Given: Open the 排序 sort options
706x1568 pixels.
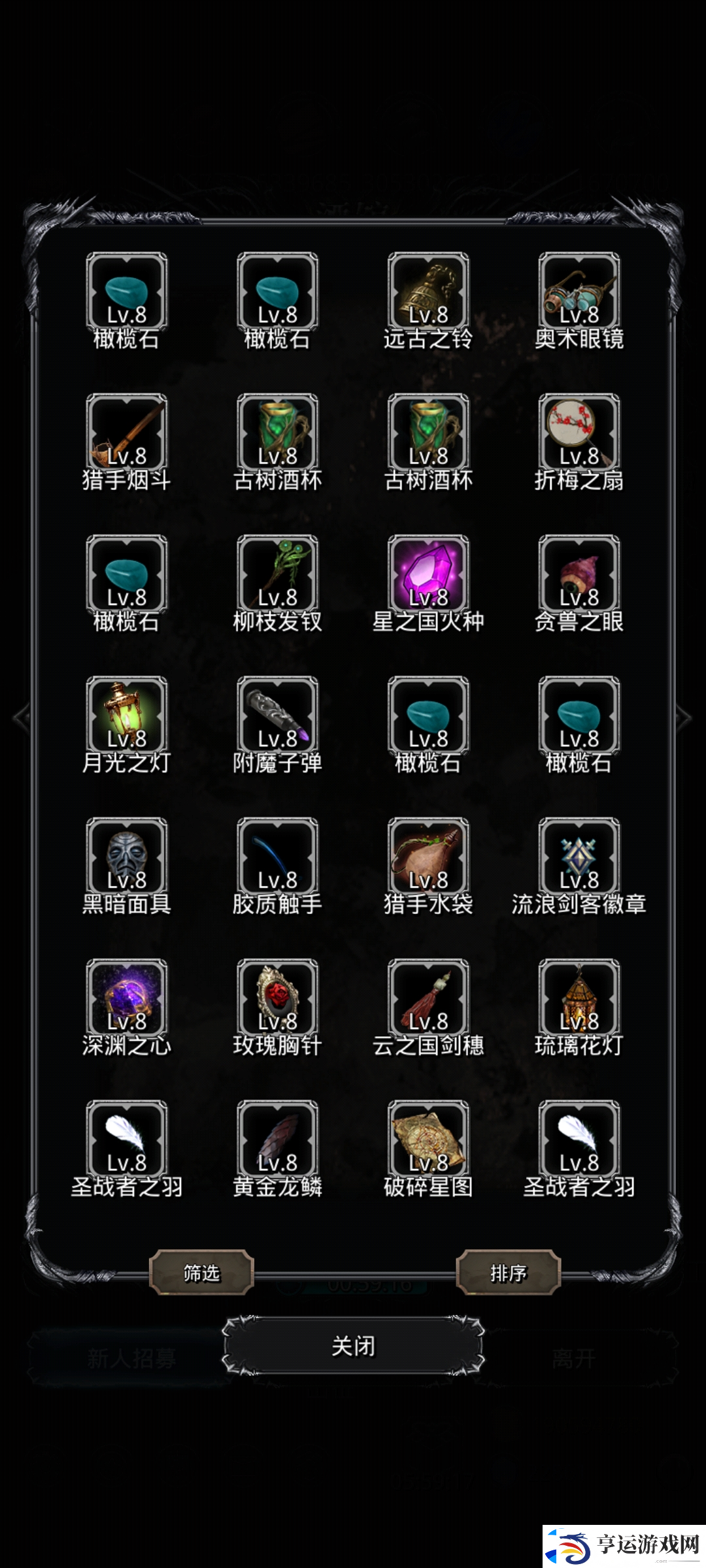Looking at the screenshot, I should pos(508,1272).
